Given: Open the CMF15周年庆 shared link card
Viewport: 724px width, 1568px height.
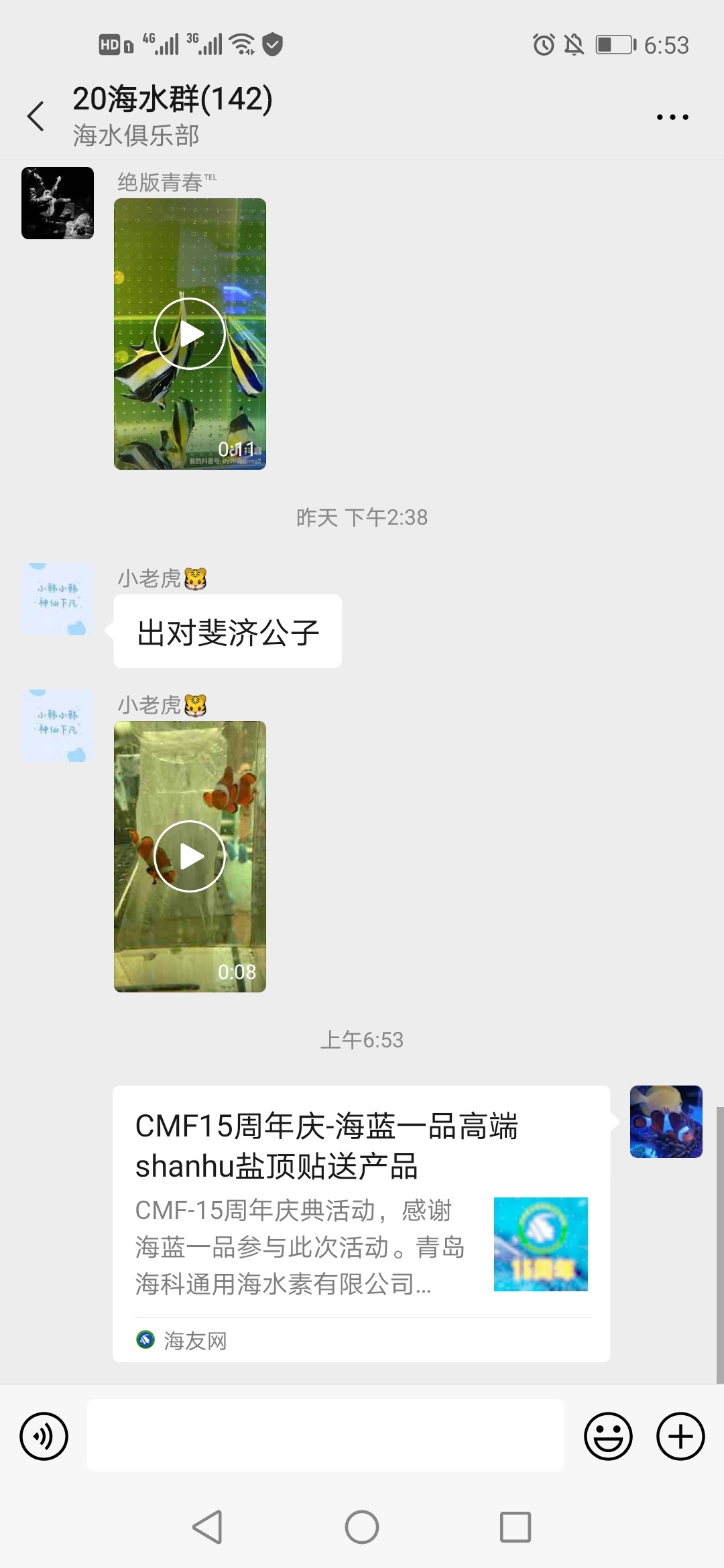Looking at the screenshot, I should tap(361, 1222).
